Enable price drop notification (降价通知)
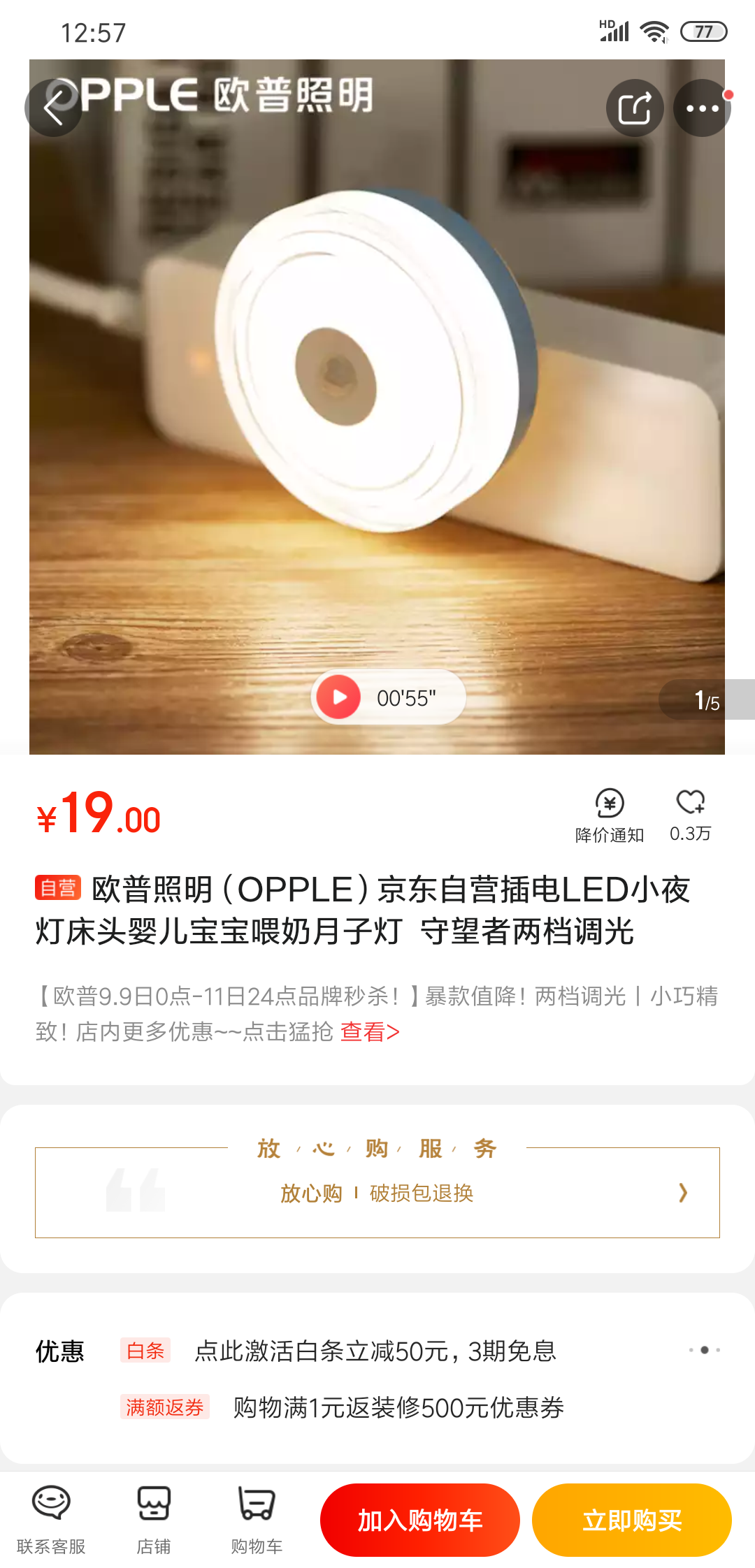The image size is (755, 1568). point(610,815)
